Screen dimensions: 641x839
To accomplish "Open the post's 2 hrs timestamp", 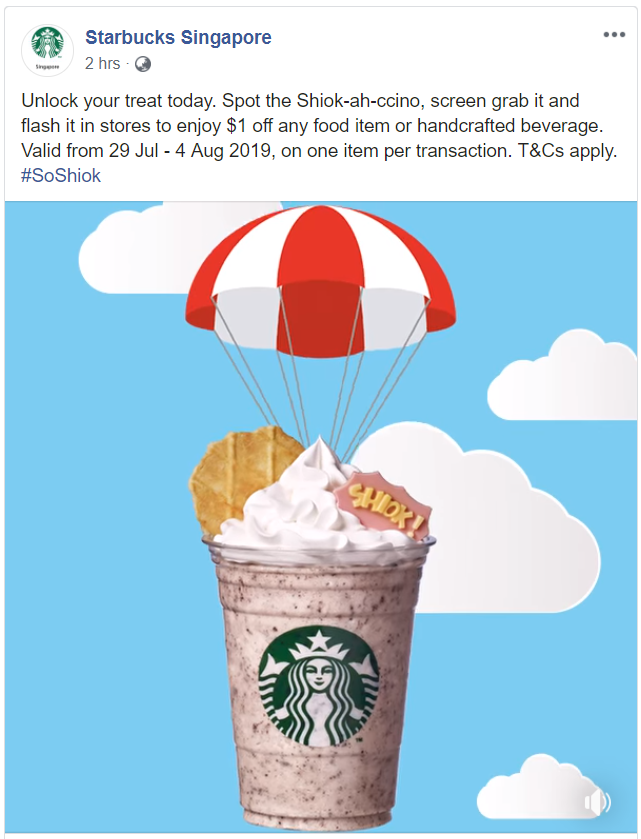I will coord(102,64).
